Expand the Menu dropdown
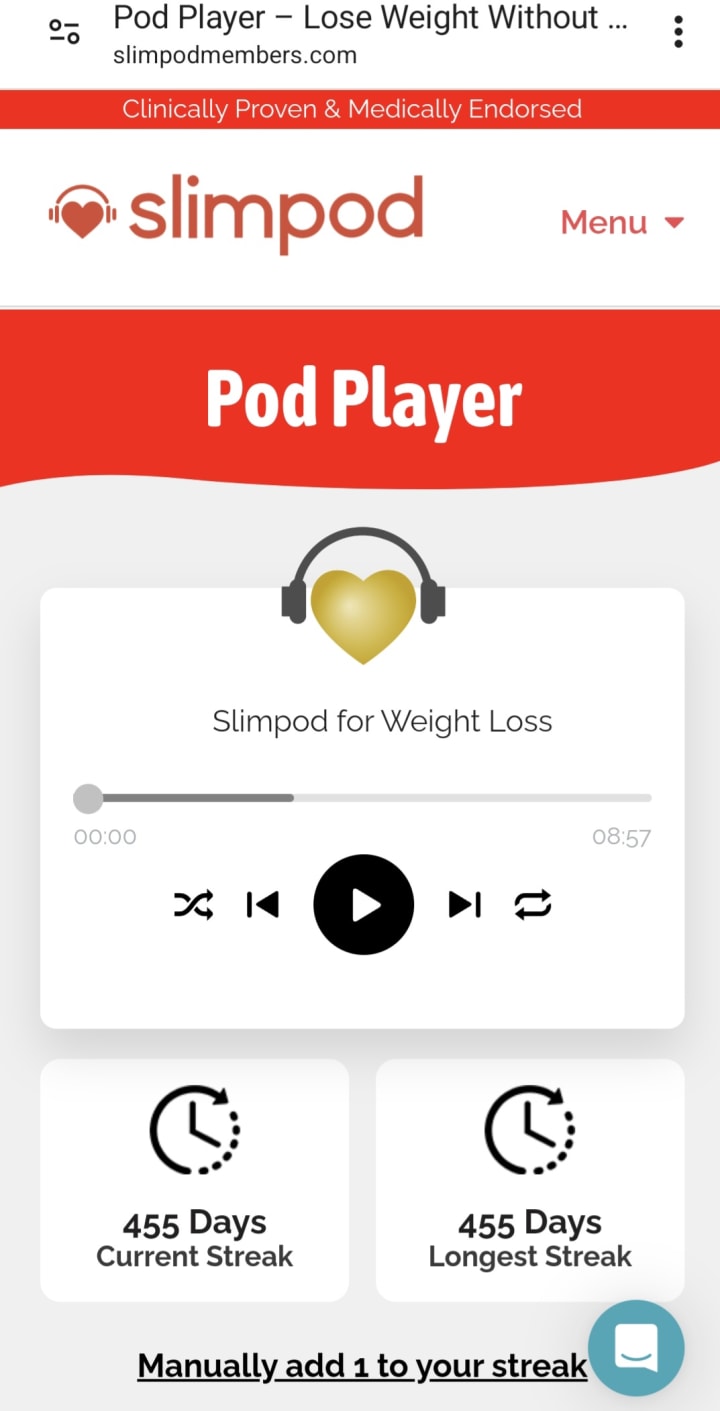 pos(622,222)
